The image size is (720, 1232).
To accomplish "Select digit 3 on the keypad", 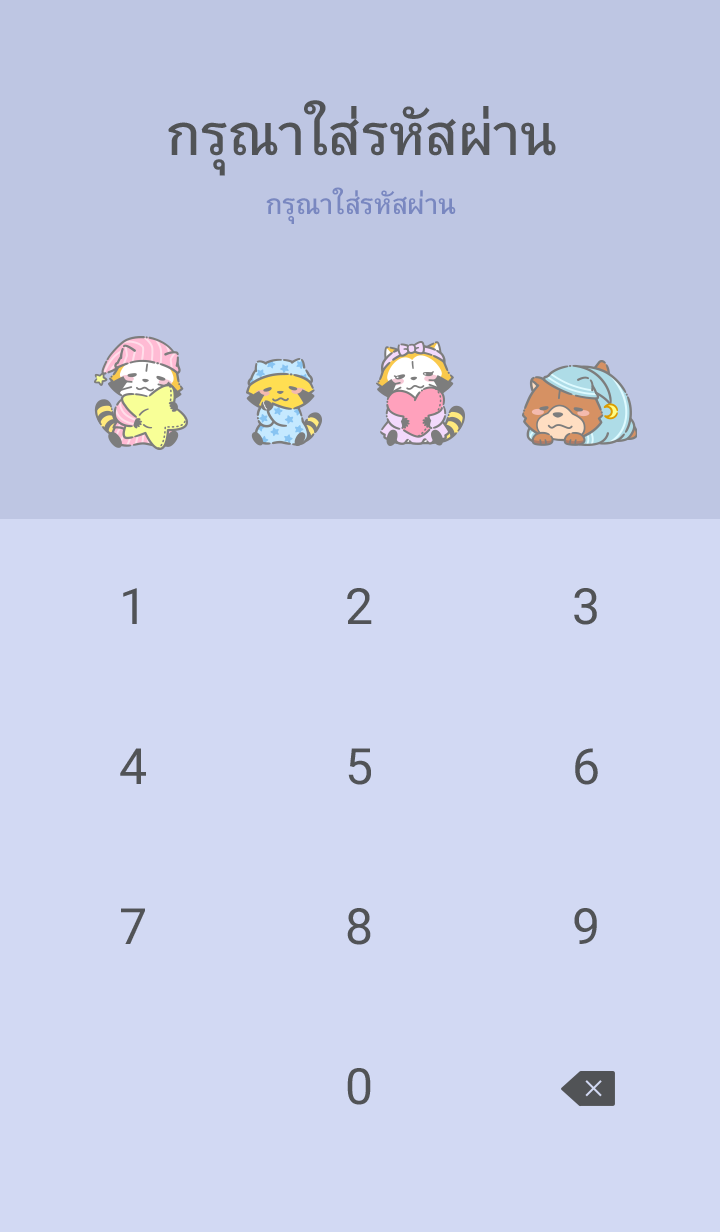I will 585,607.
